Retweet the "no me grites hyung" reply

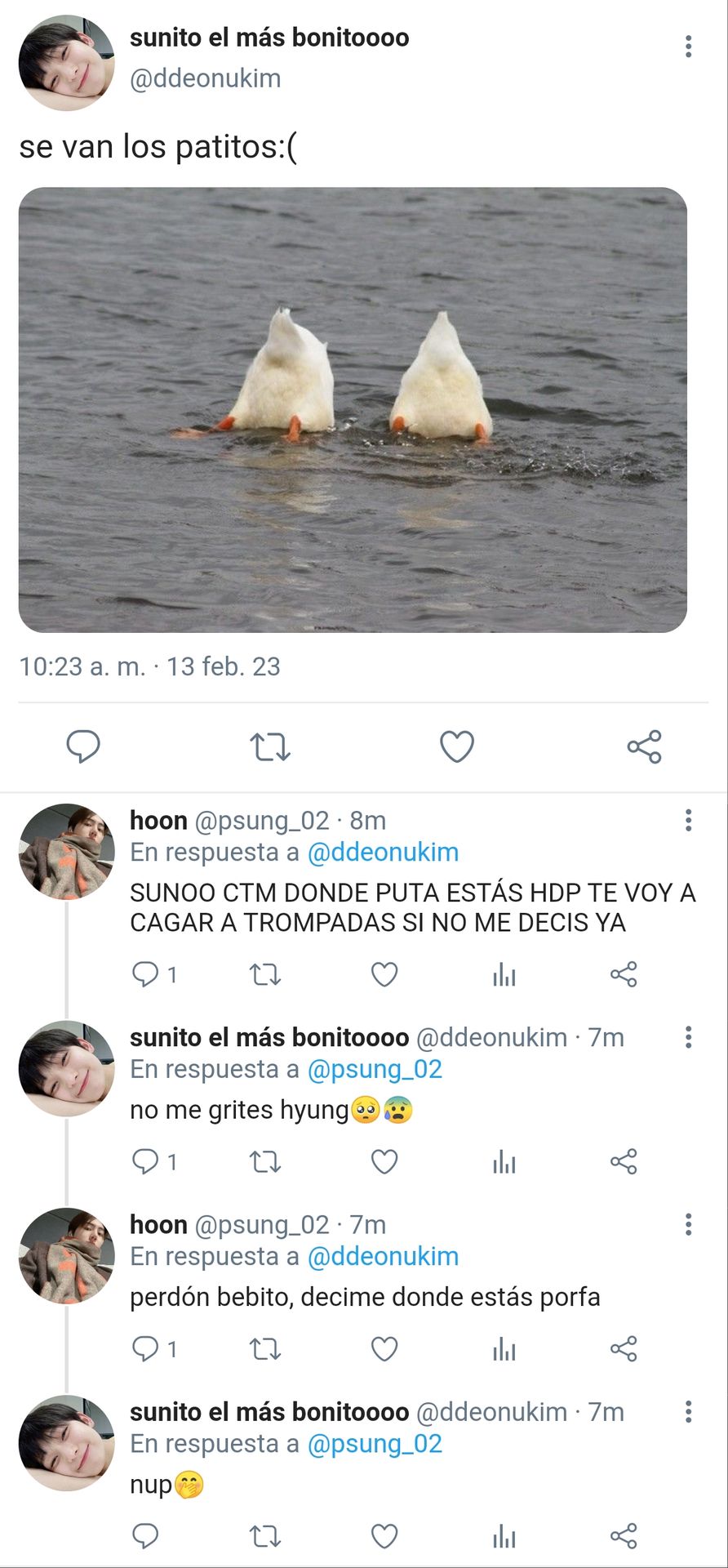tap(264, 1161)
